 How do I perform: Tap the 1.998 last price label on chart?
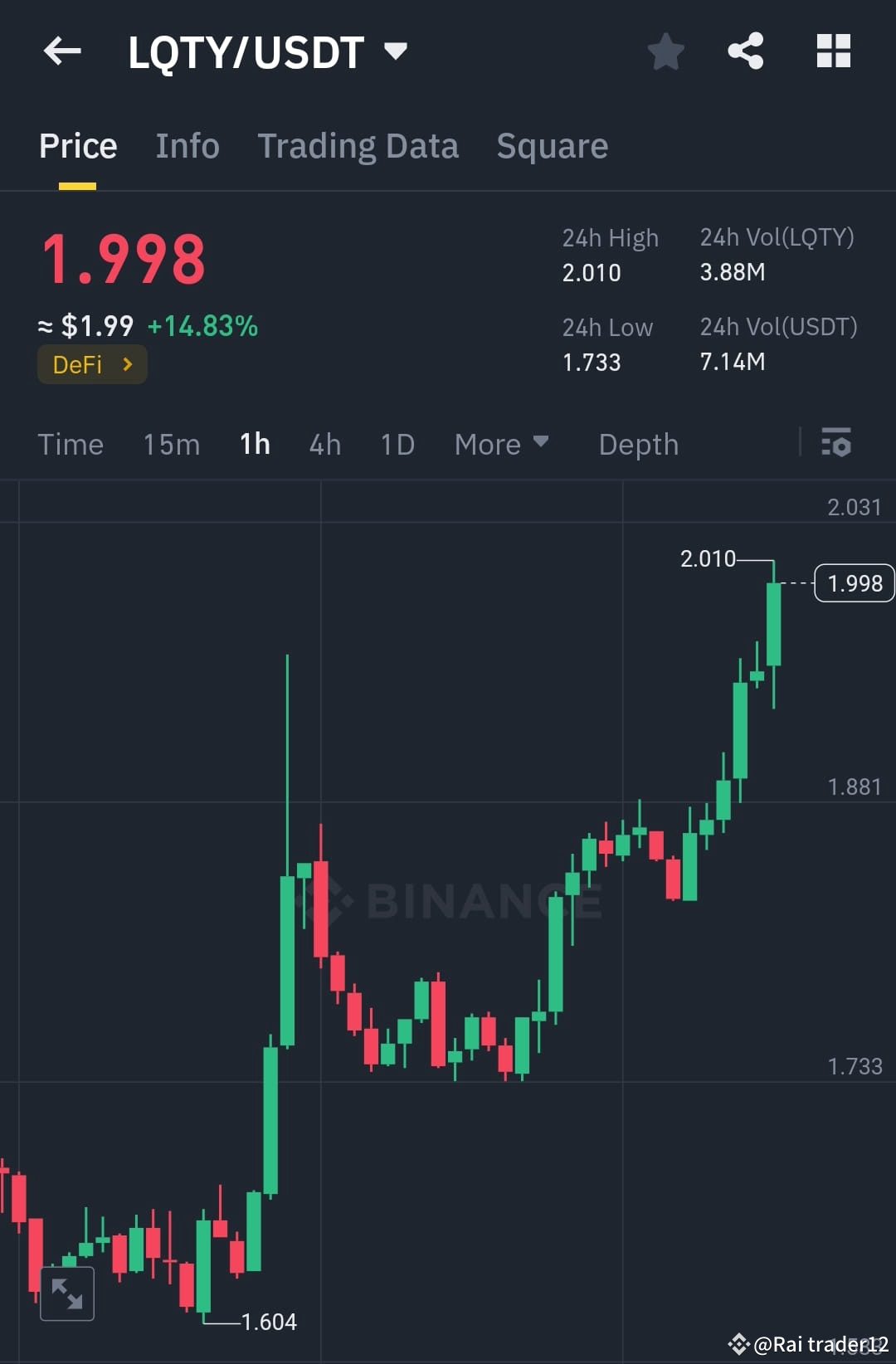point(853,583)
